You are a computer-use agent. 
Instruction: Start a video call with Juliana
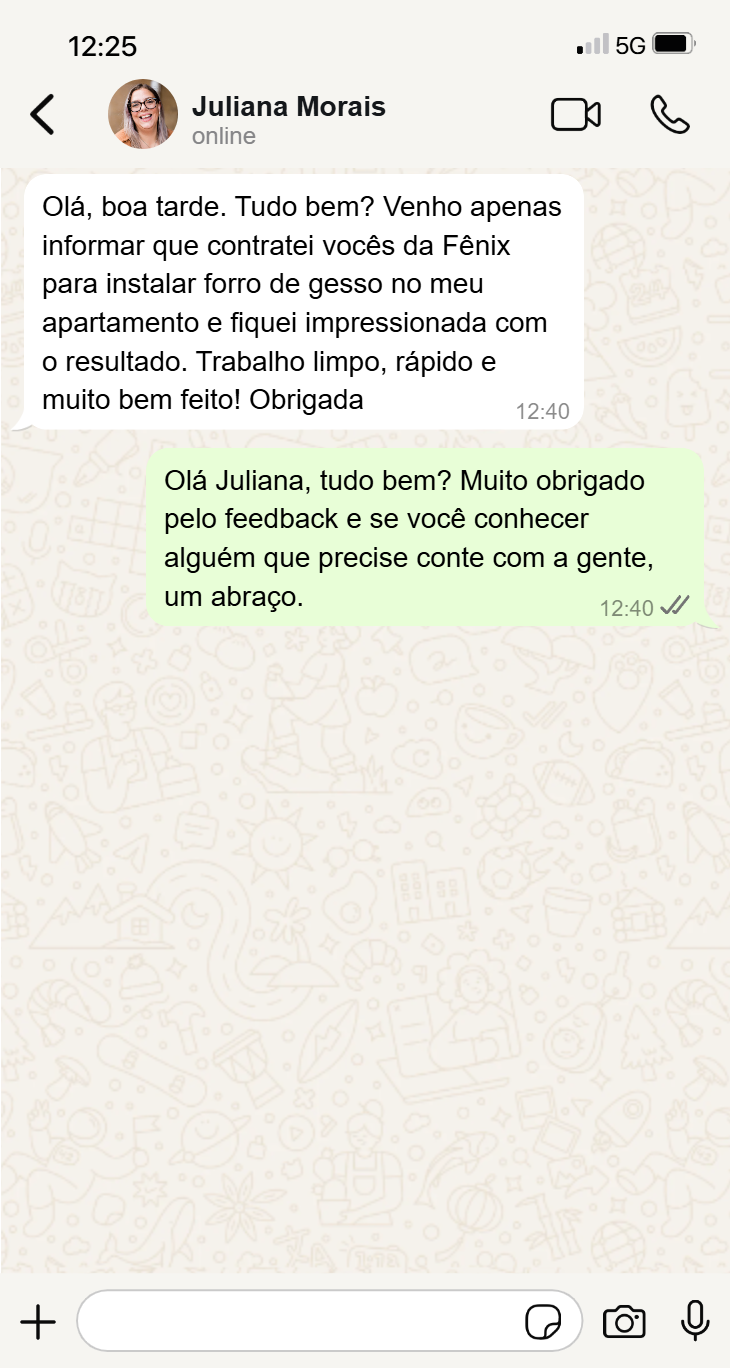(576, 115)
